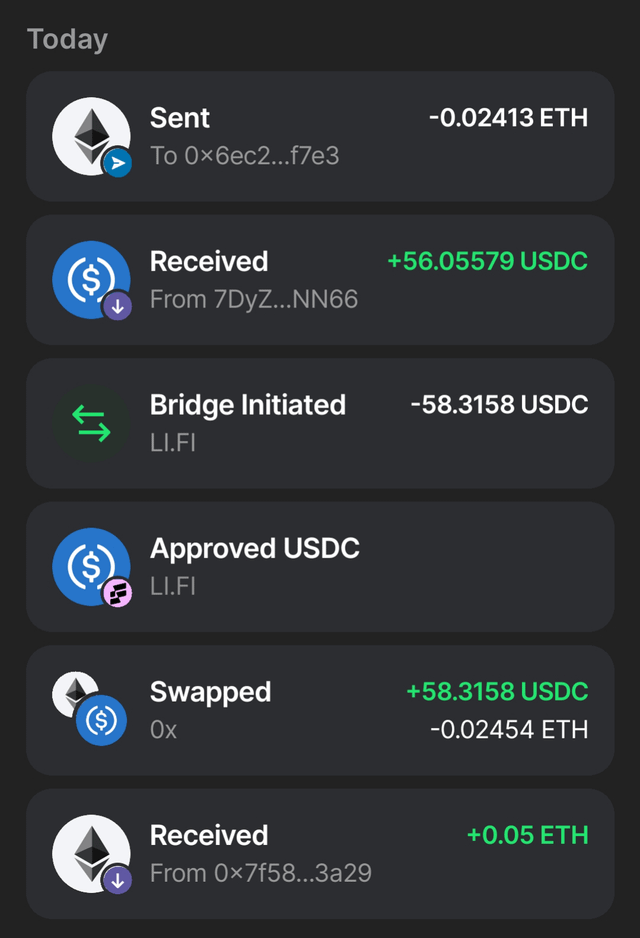
Task: Open the Swapped 0x transaction details
Action: point(320,710)
